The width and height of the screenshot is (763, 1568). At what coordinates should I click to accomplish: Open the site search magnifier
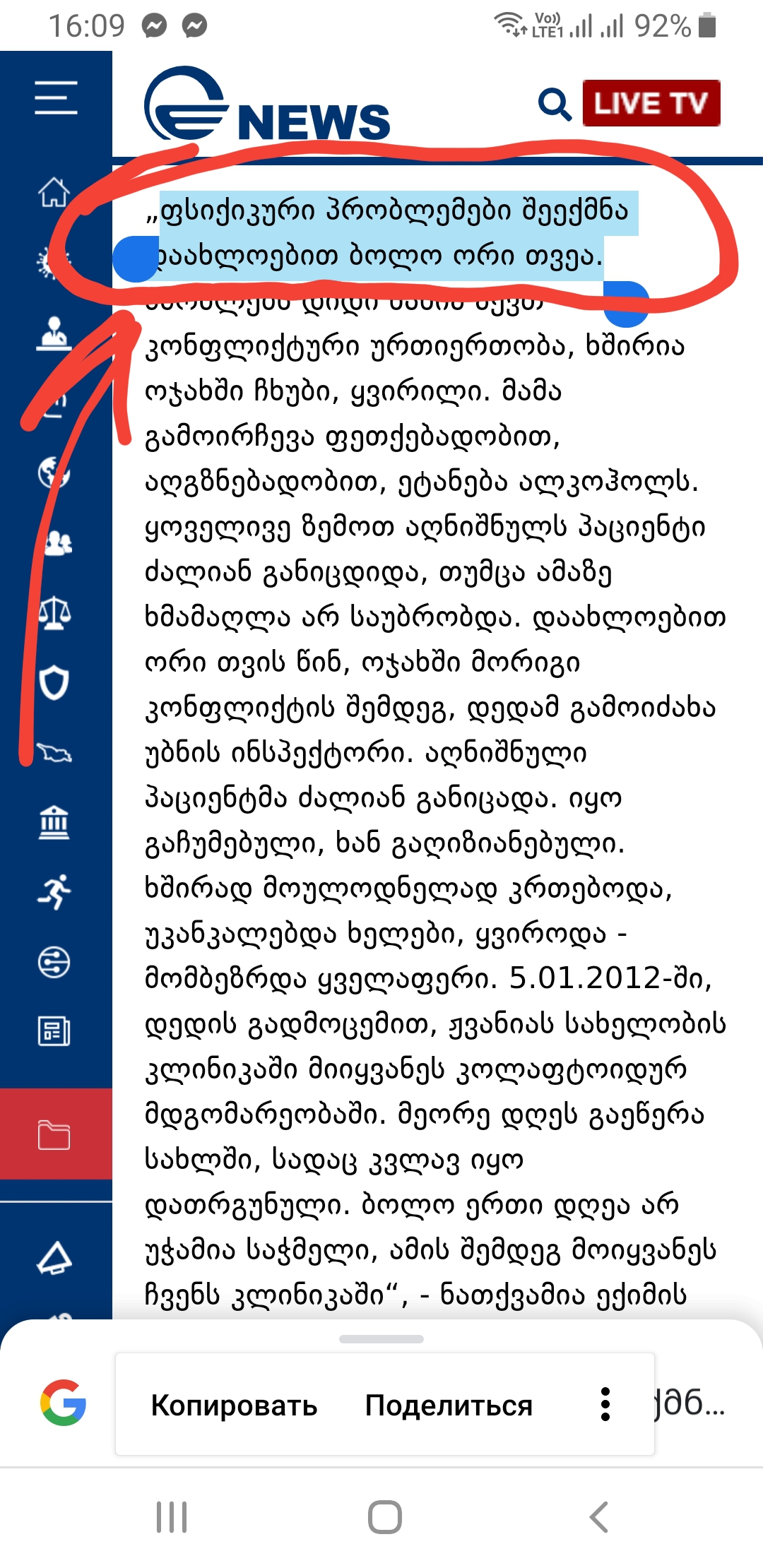(x=555, y=105)
